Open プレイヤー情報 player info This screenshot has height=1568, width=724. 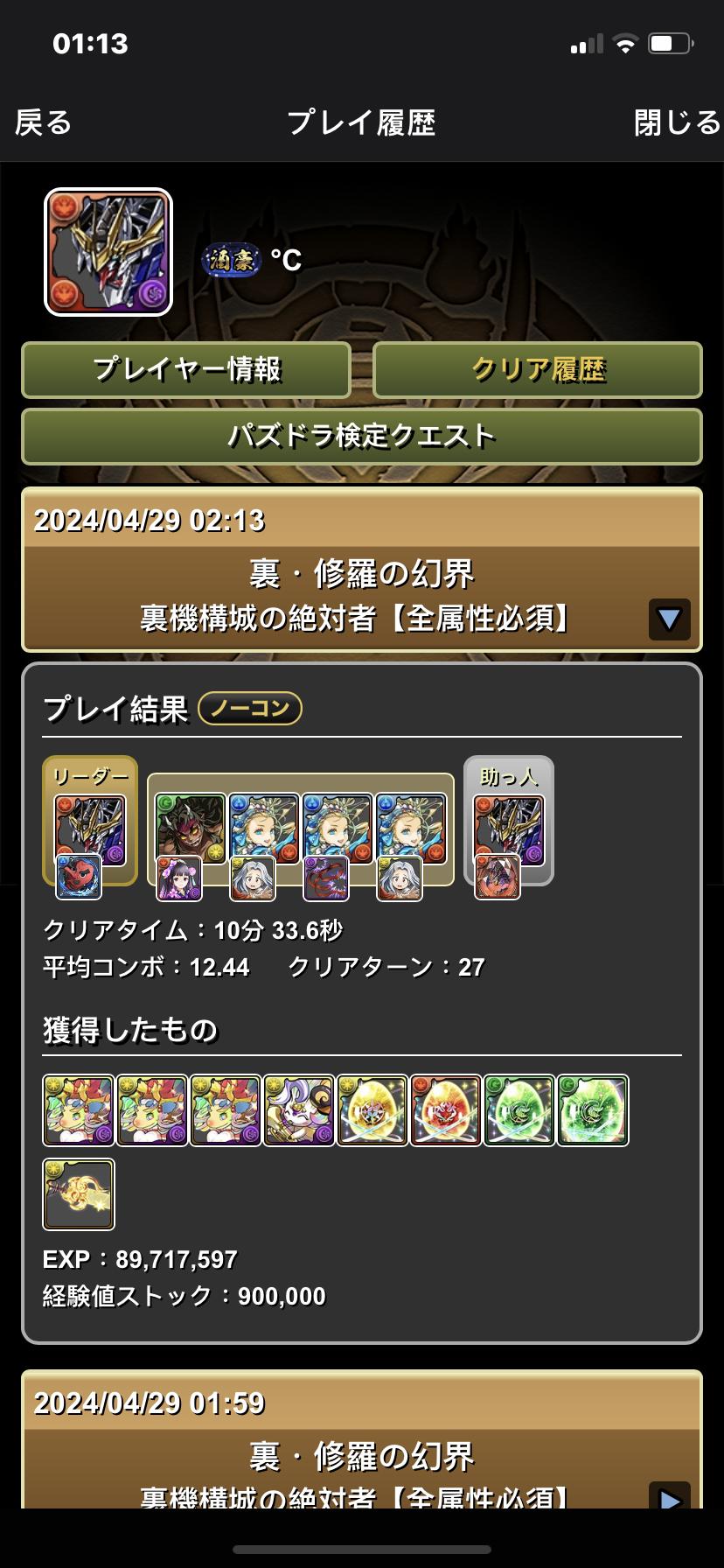click(186, 370)
